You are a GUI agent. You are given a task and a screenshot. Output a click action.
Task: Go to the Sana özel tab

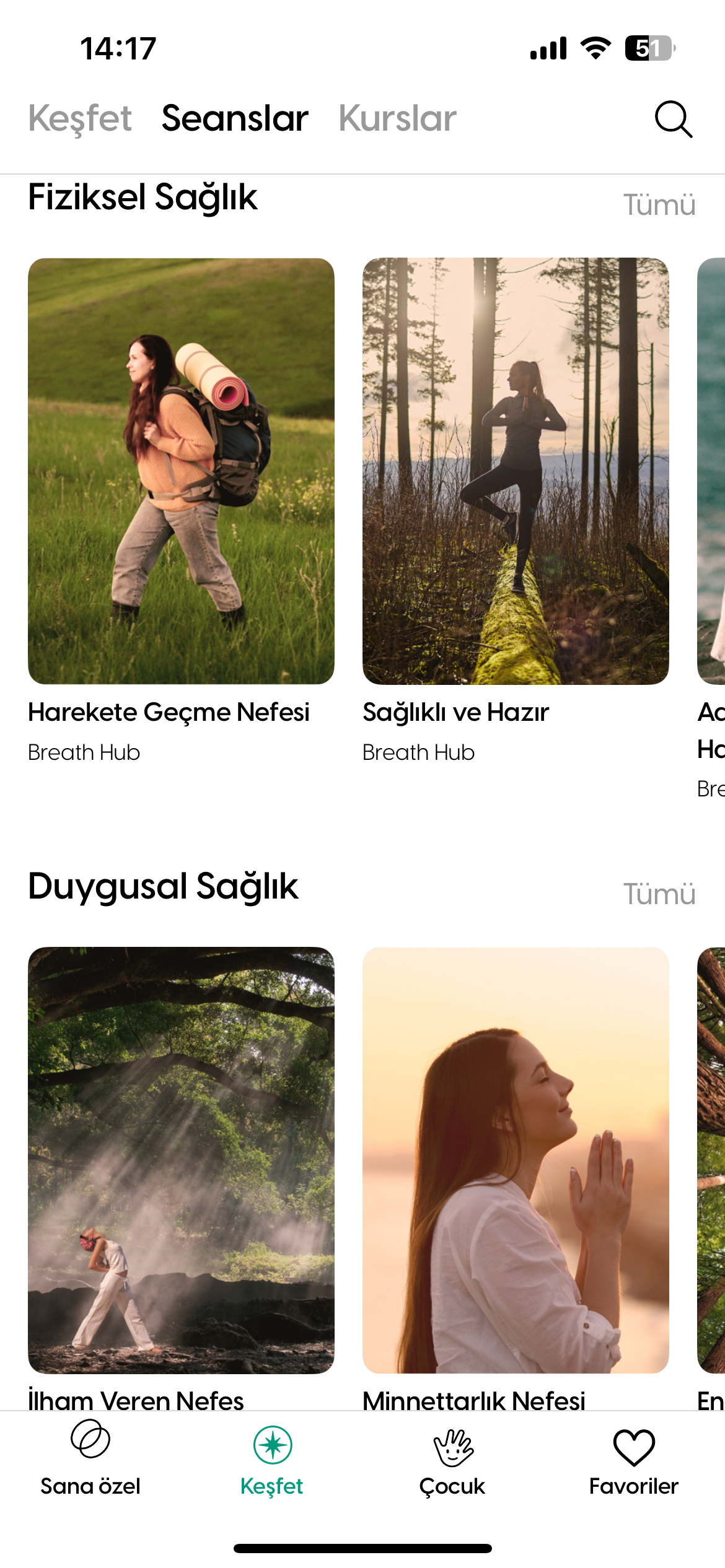(x=90, y=1458)
